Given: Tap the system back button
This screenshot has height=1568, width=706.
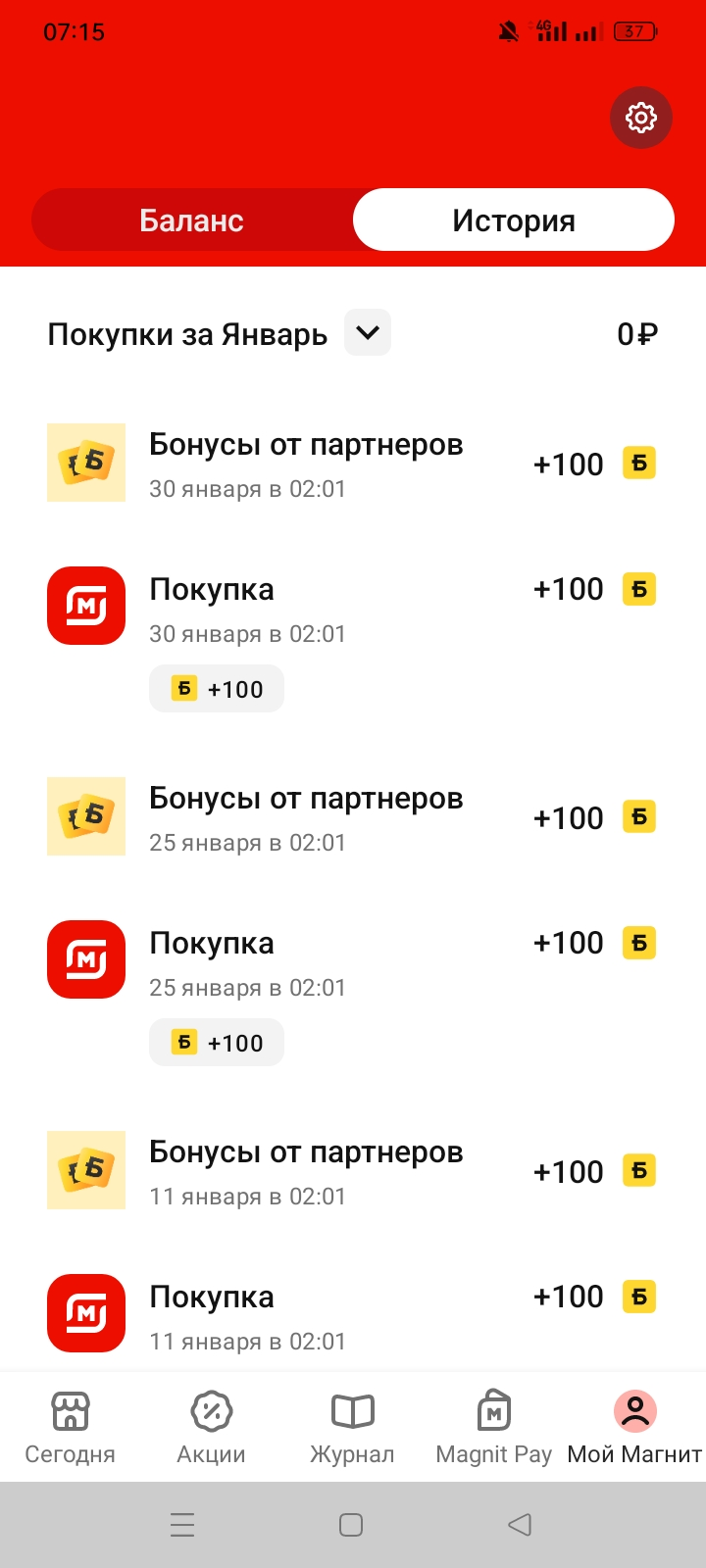Looking at the screenshot, I should 520,1525.
